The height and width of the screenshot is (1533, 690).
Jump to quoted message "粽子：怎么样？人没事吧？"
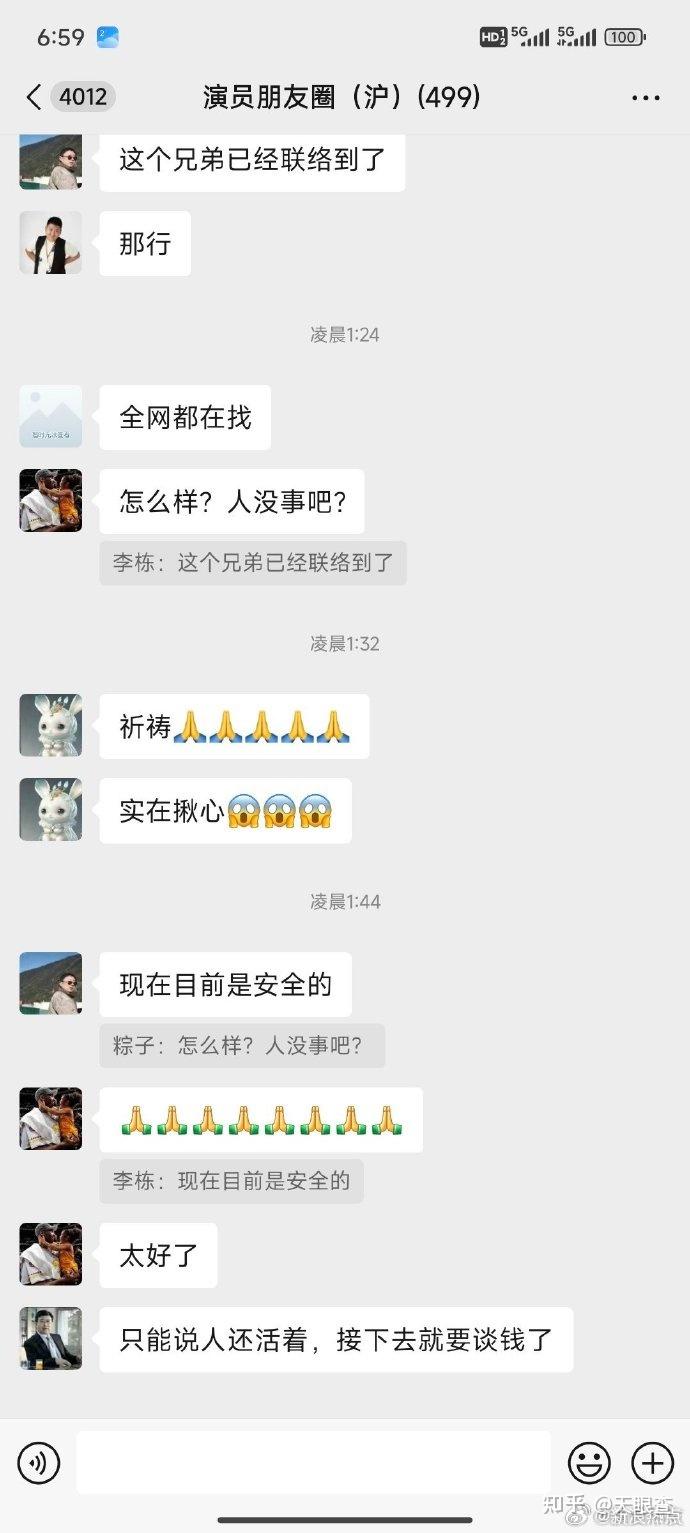point(242,1046)
